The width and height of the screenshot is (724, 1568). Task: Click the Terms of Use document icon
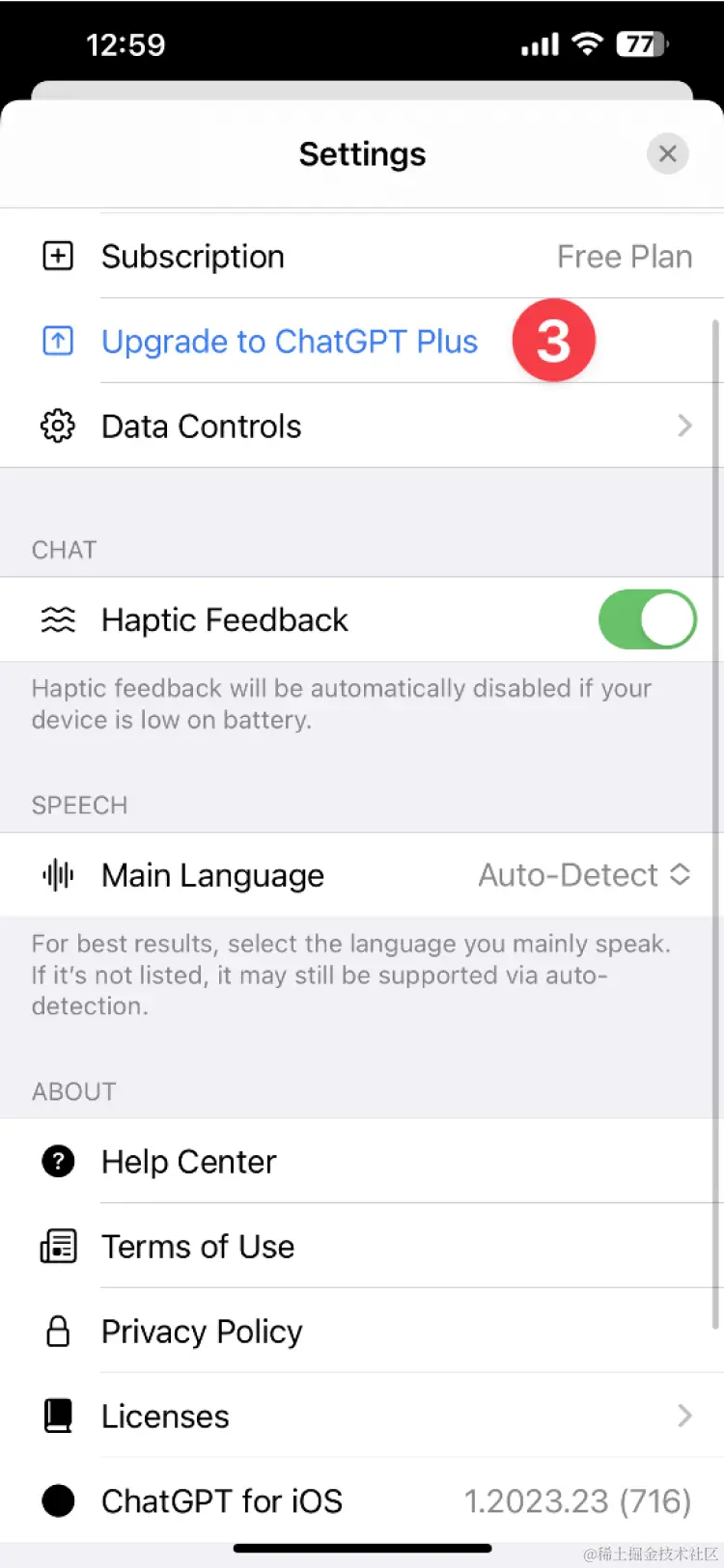pos(58,1246)
